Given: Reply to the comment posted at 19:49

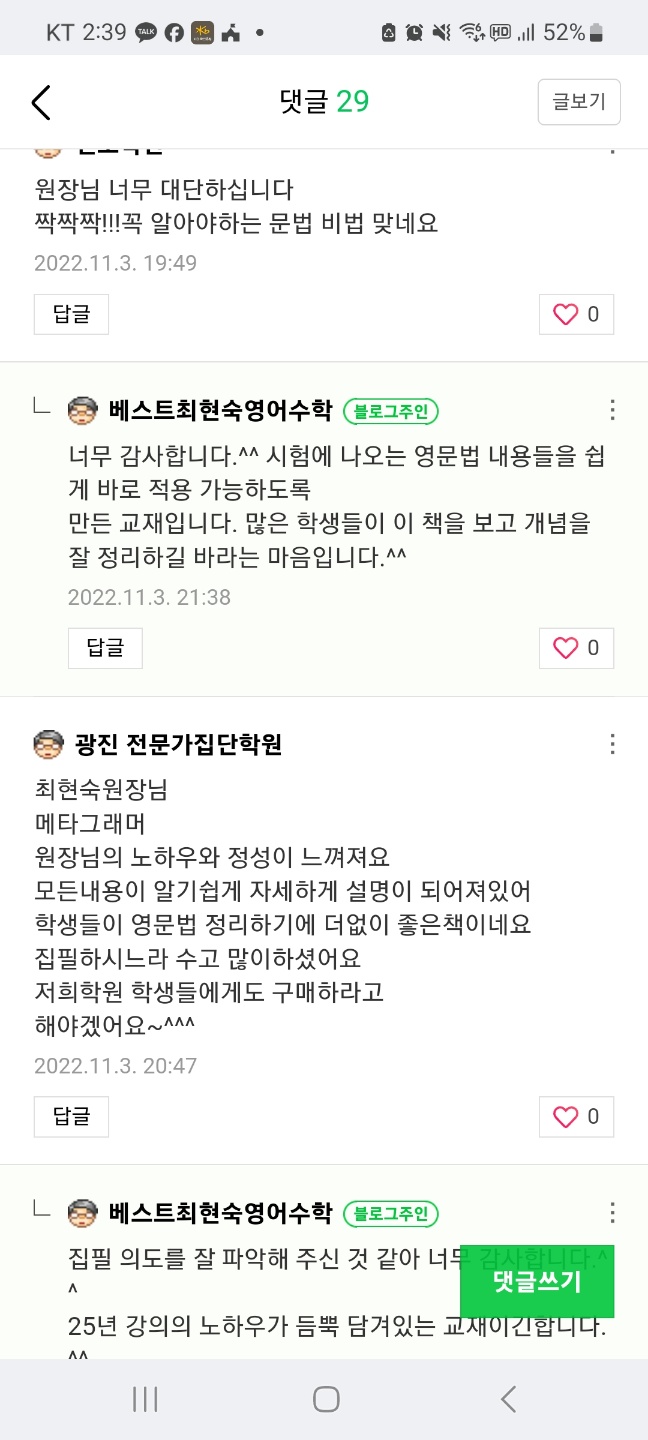Looking at the screenshot, I should pyautogui.click(x=71, y=314).
